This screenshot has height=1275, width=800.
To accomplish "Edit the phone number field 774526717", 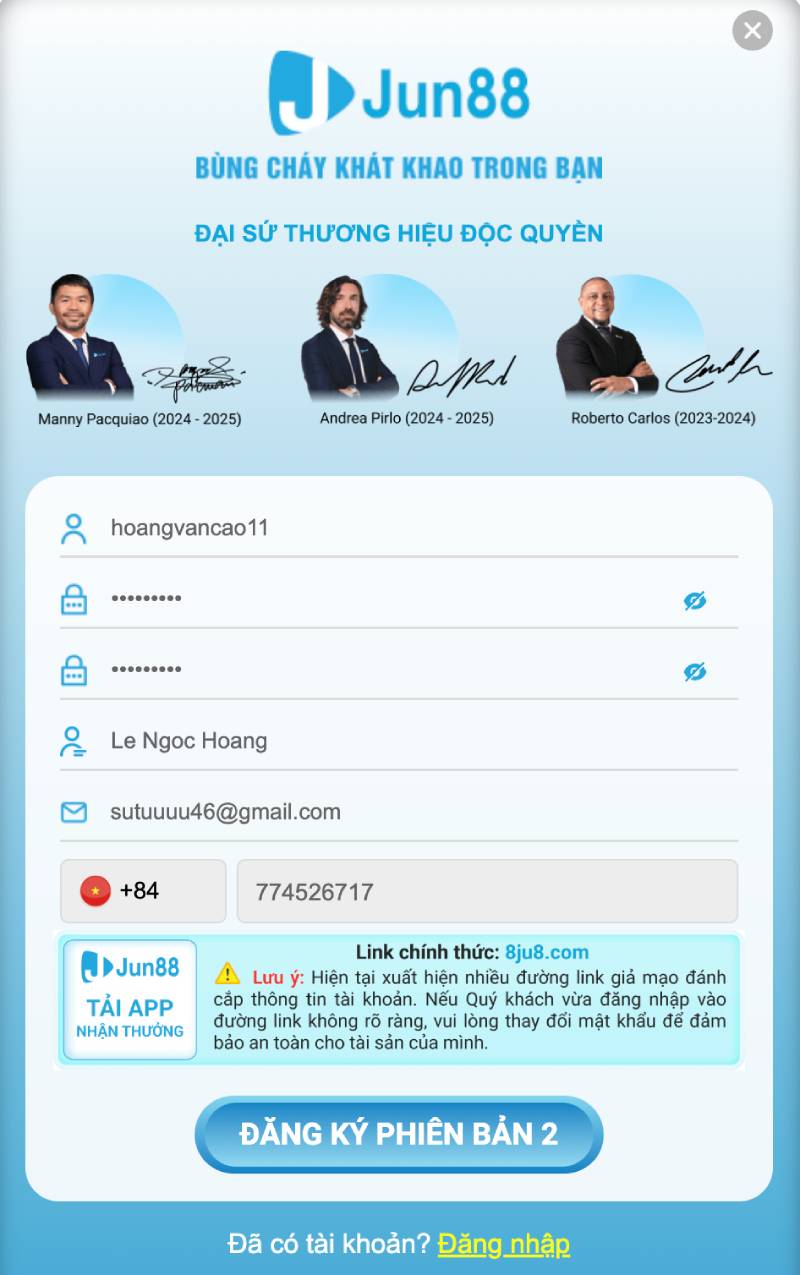I will tap(487, 891).
